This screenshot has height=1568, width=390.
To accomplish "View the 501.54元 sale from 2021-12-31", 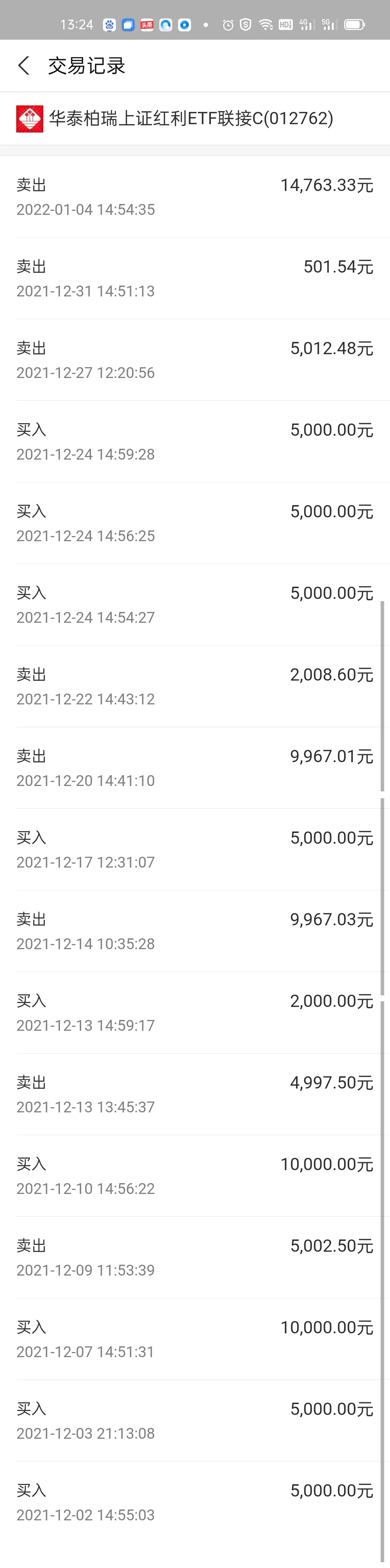I will coord(195,278).
